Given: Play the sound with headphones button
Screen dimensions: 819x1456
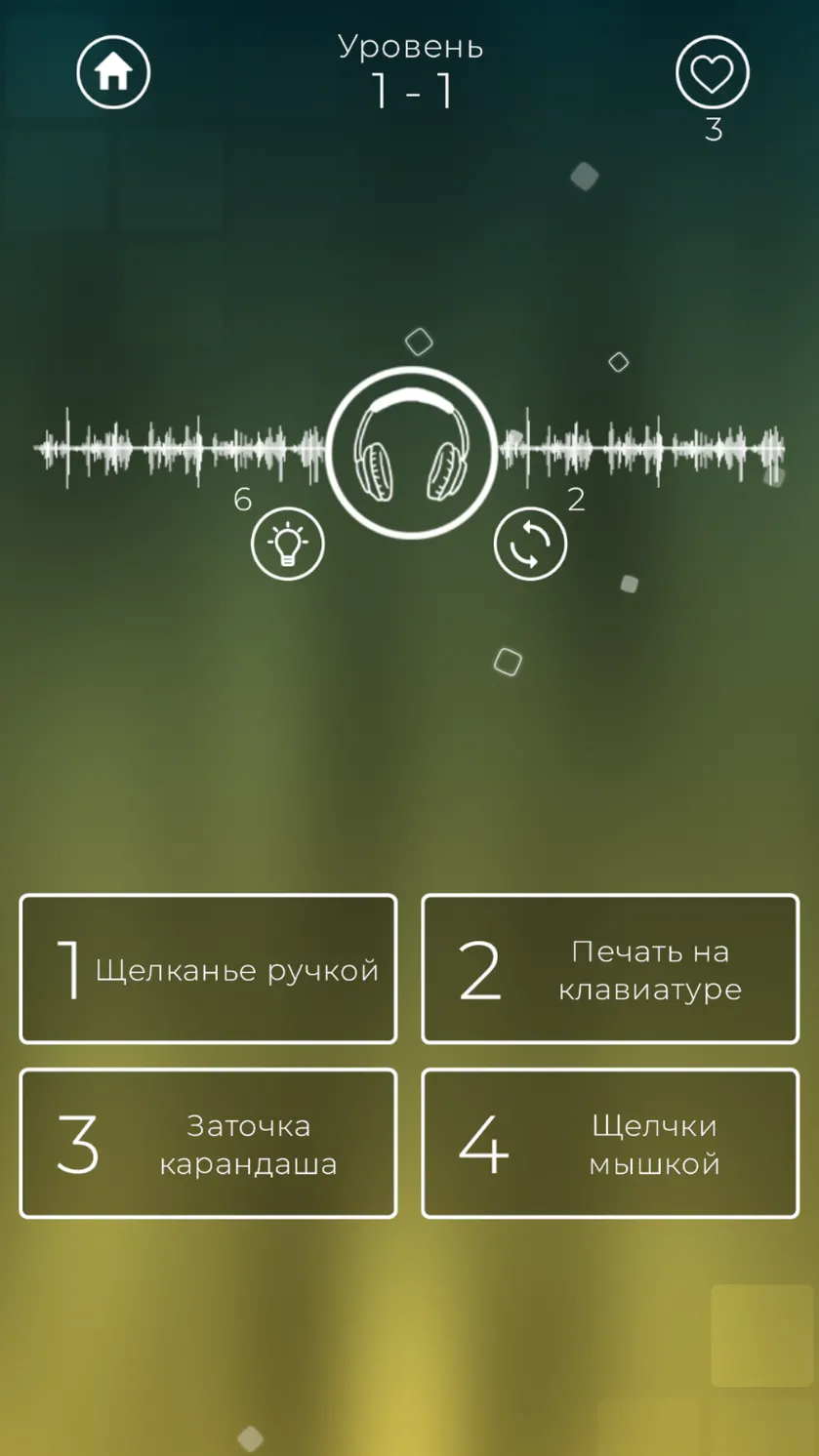Looking at the screenshot, I should [x=412, y=452].
